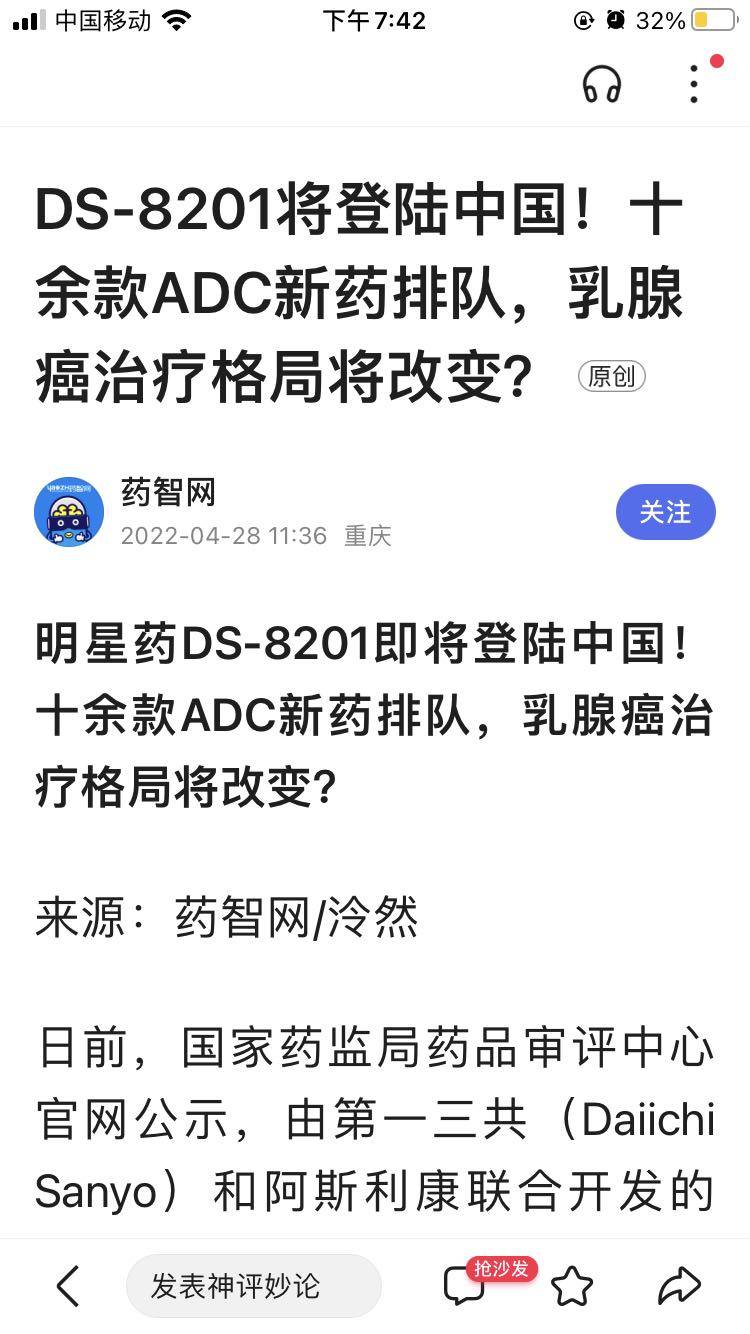Open 药智网 author avatar
Viewport: 750px width, 1334px height.
[x=69, y=512]
